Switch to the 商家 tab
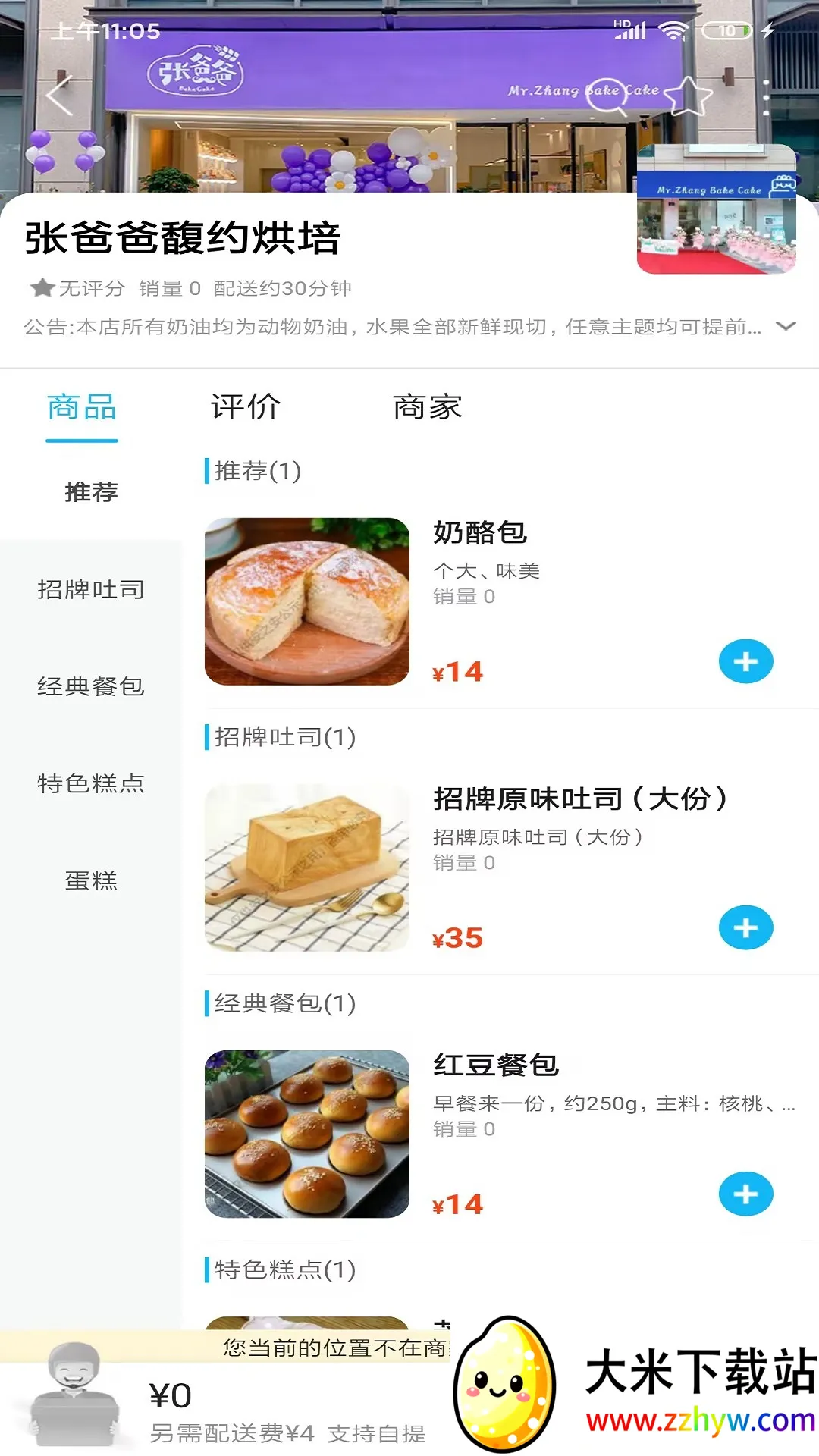 (427, 407)
